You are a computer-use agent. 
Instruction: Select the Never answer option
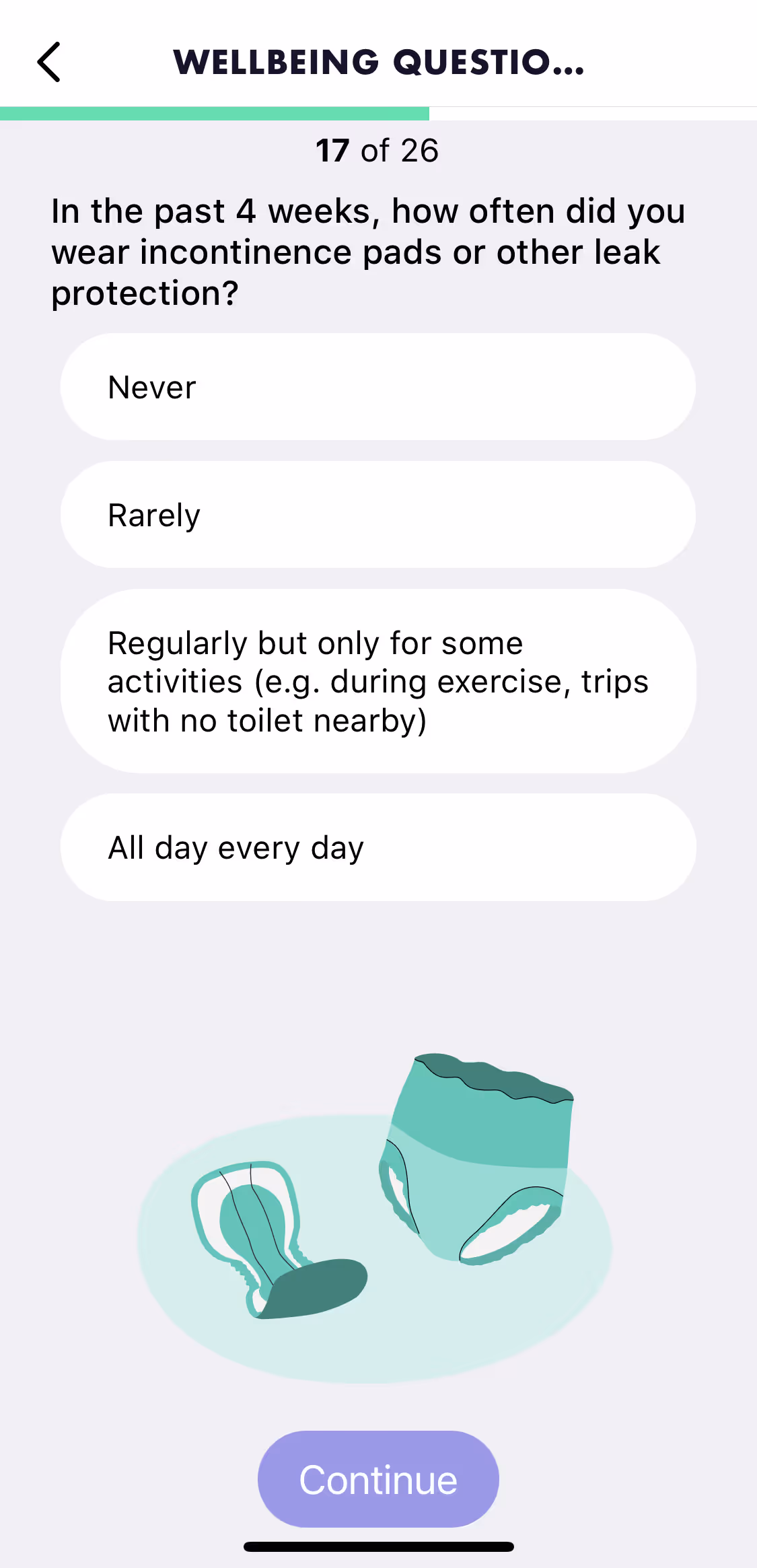377,386
